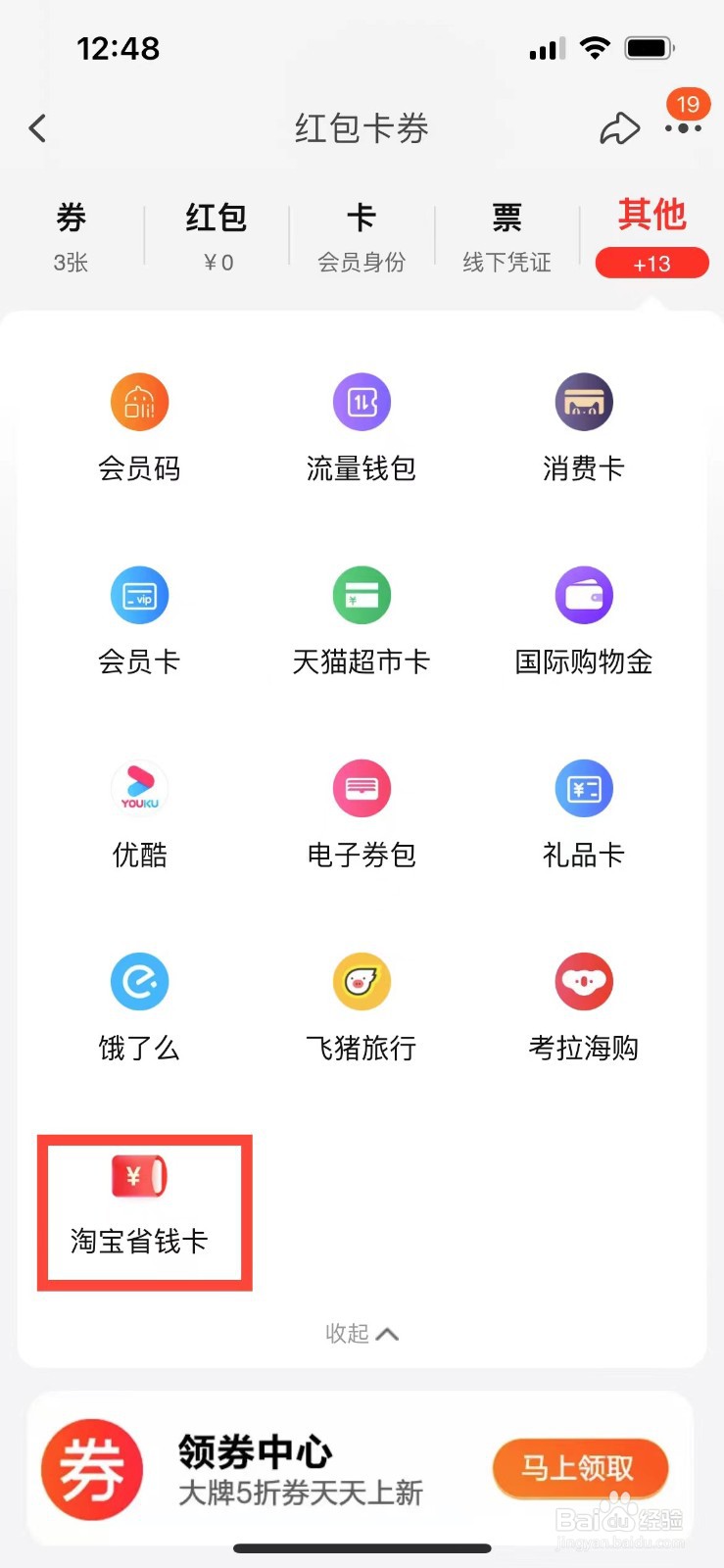Open the three-dot overflow menu

tap(683, 127)
